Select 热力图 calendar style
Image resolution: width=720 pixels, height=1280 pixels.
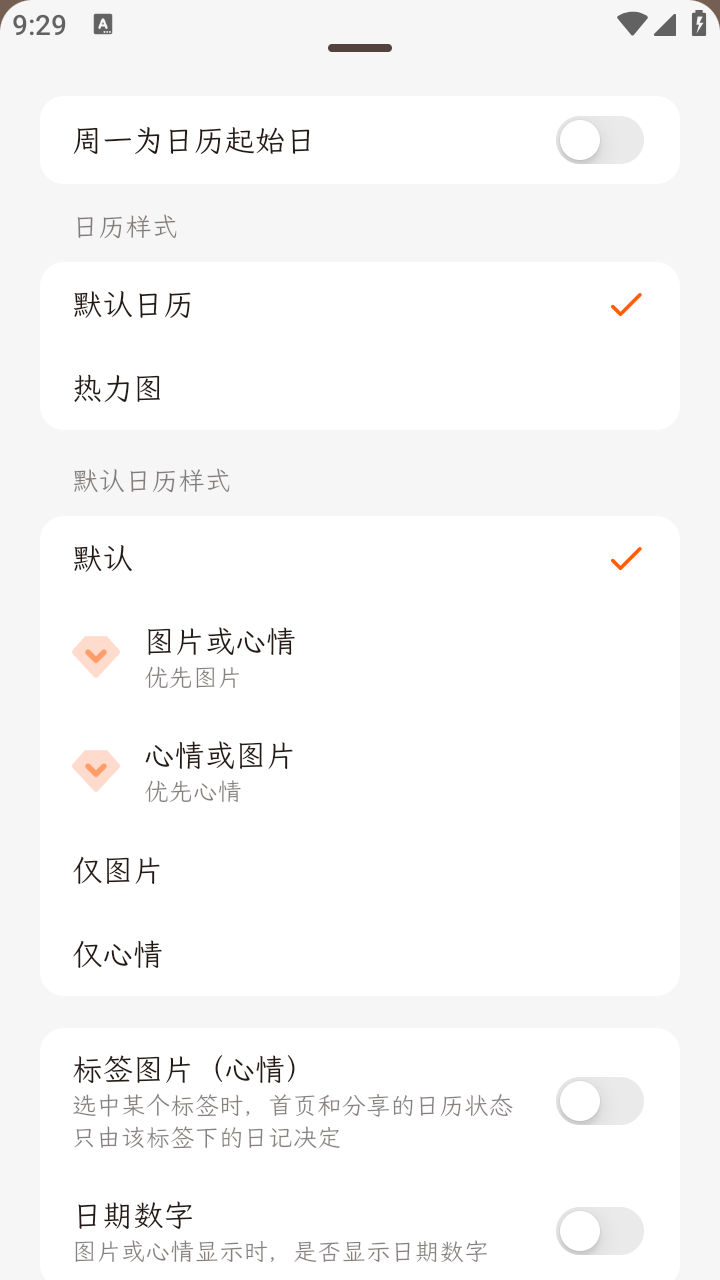click(x=117, y=389)
